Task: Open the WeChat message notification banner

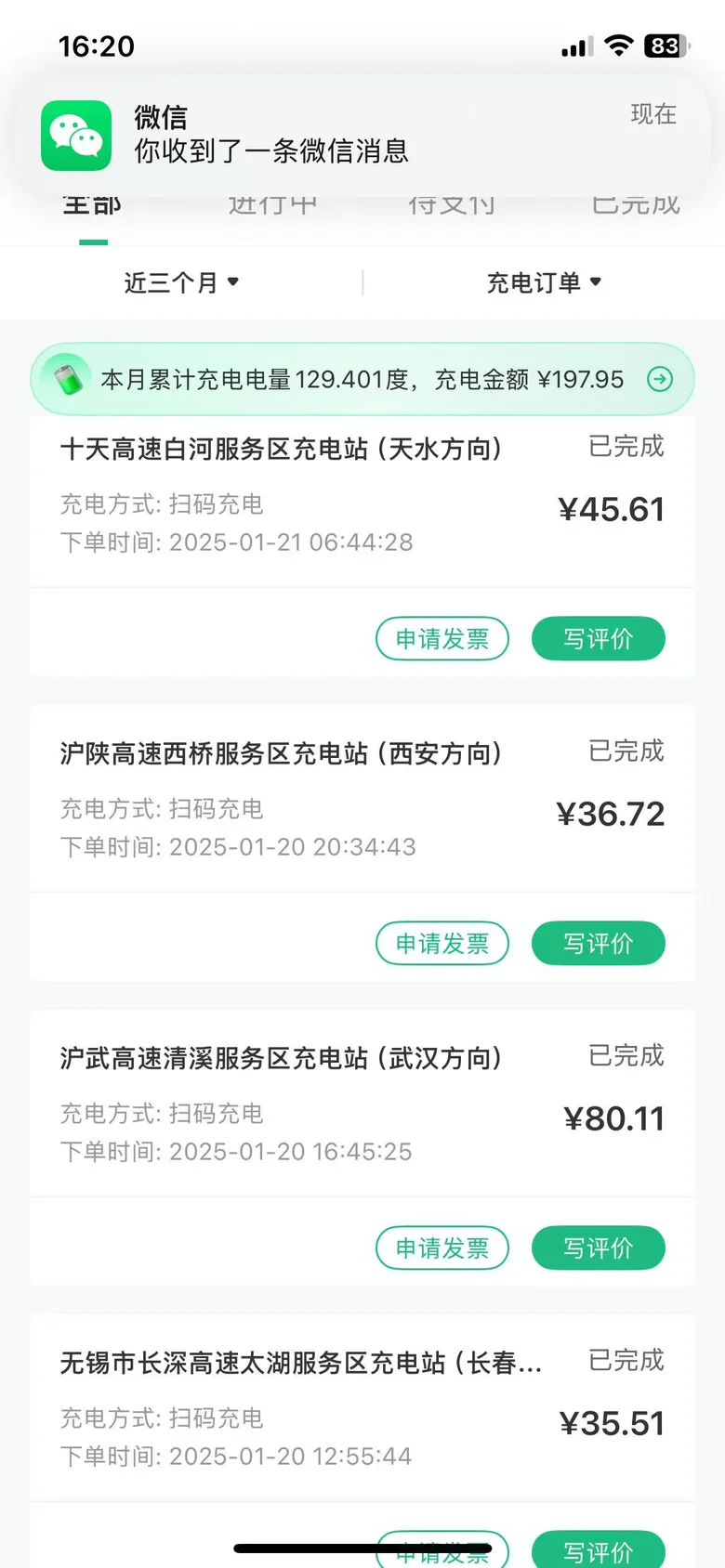Action: point(362,135)
